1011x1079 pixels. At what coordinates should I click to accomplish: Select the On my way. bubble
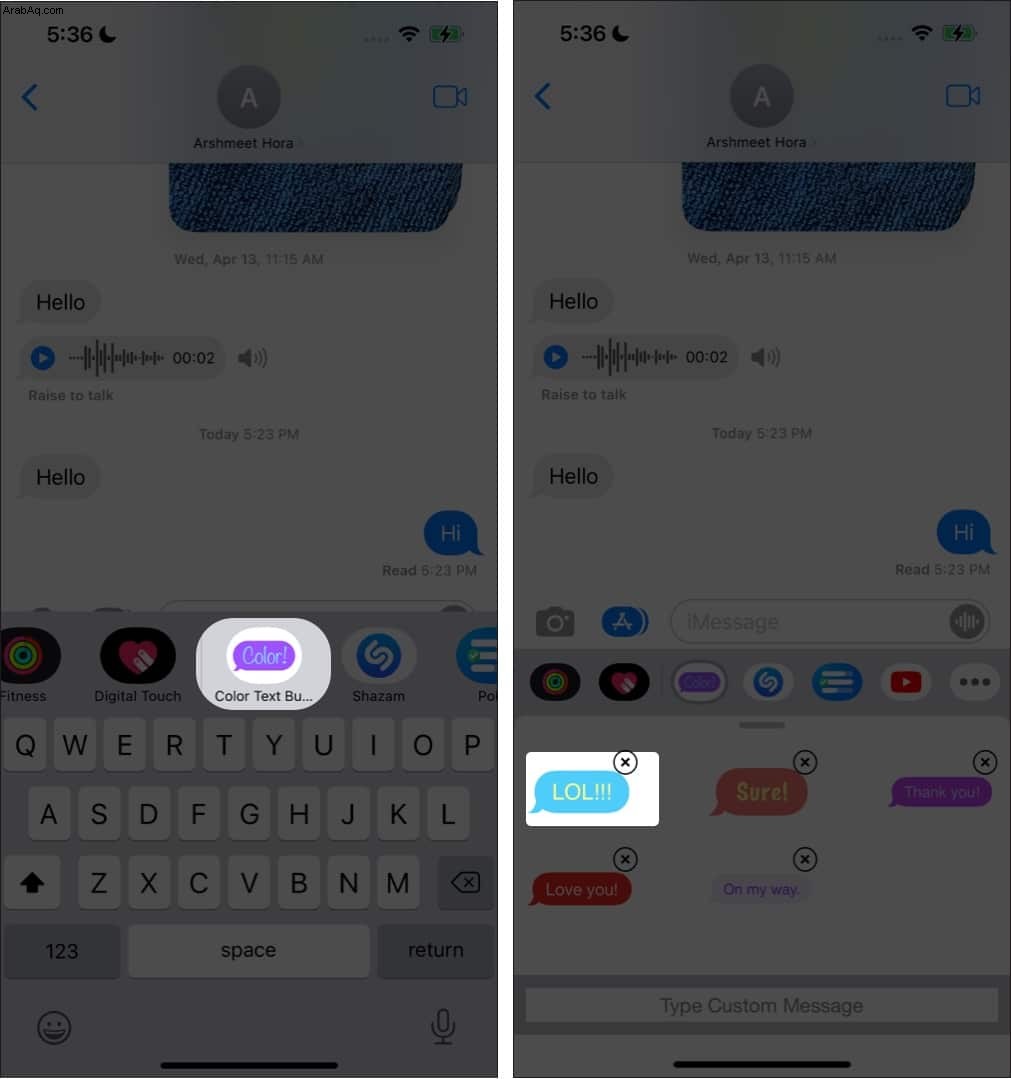coord(761,888)
